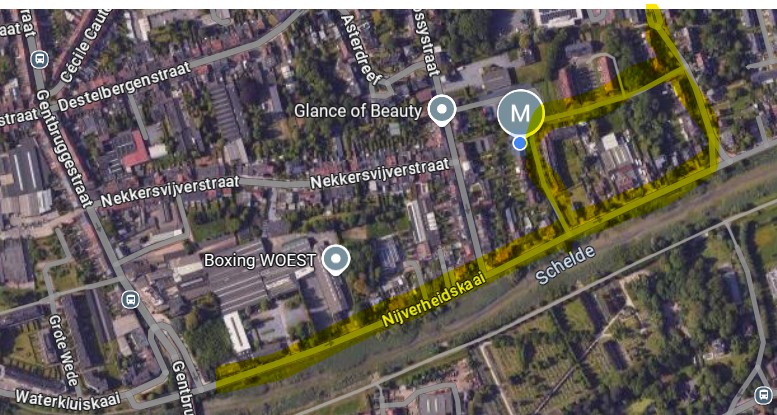The height and width of the screenshot is (415, 777).
Task: Tap the transit stop icon below Gentbruggestraat
Action: click(129, 298)
